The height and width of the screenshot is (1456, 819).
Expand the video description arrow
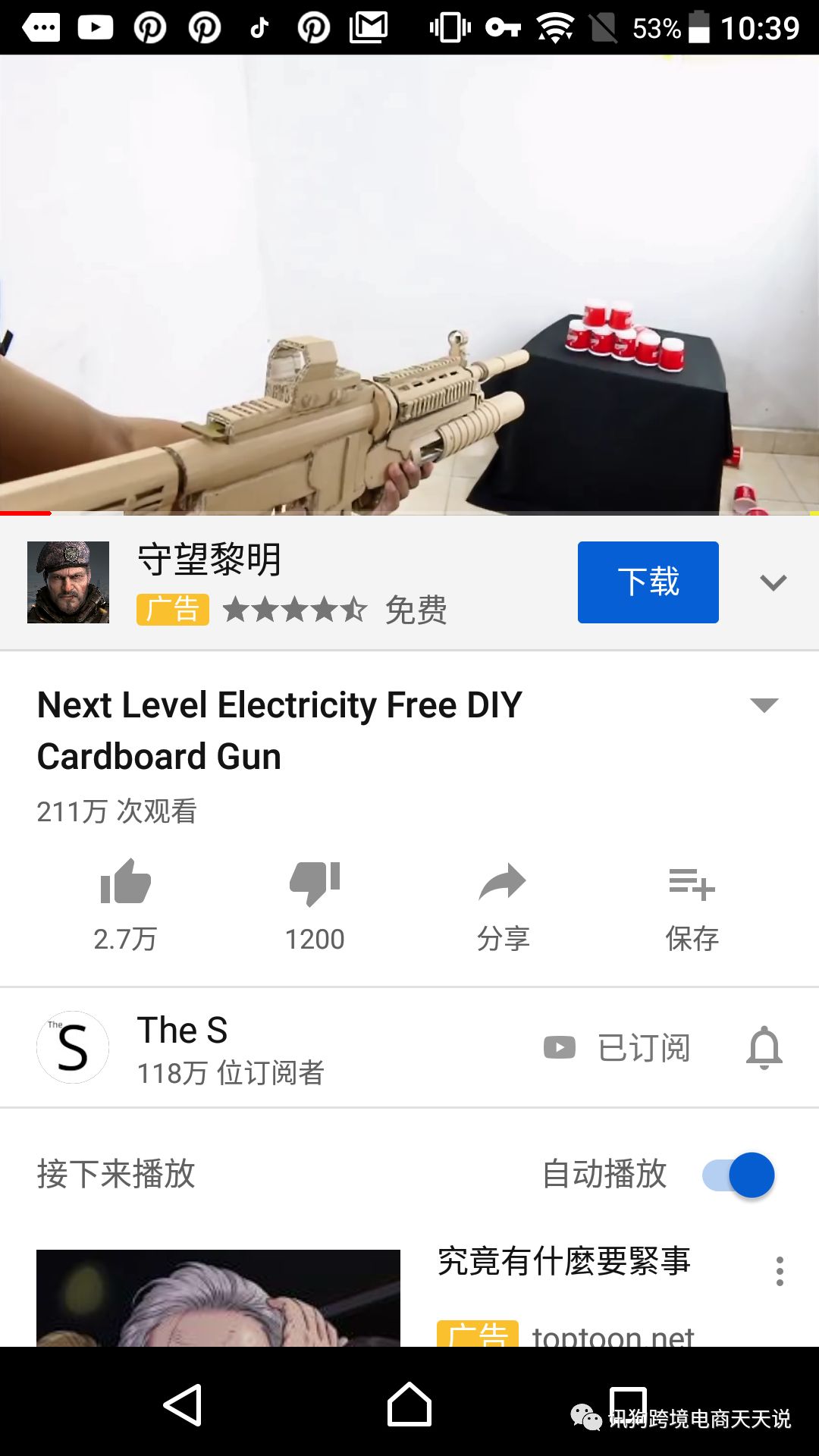[764, 705]
